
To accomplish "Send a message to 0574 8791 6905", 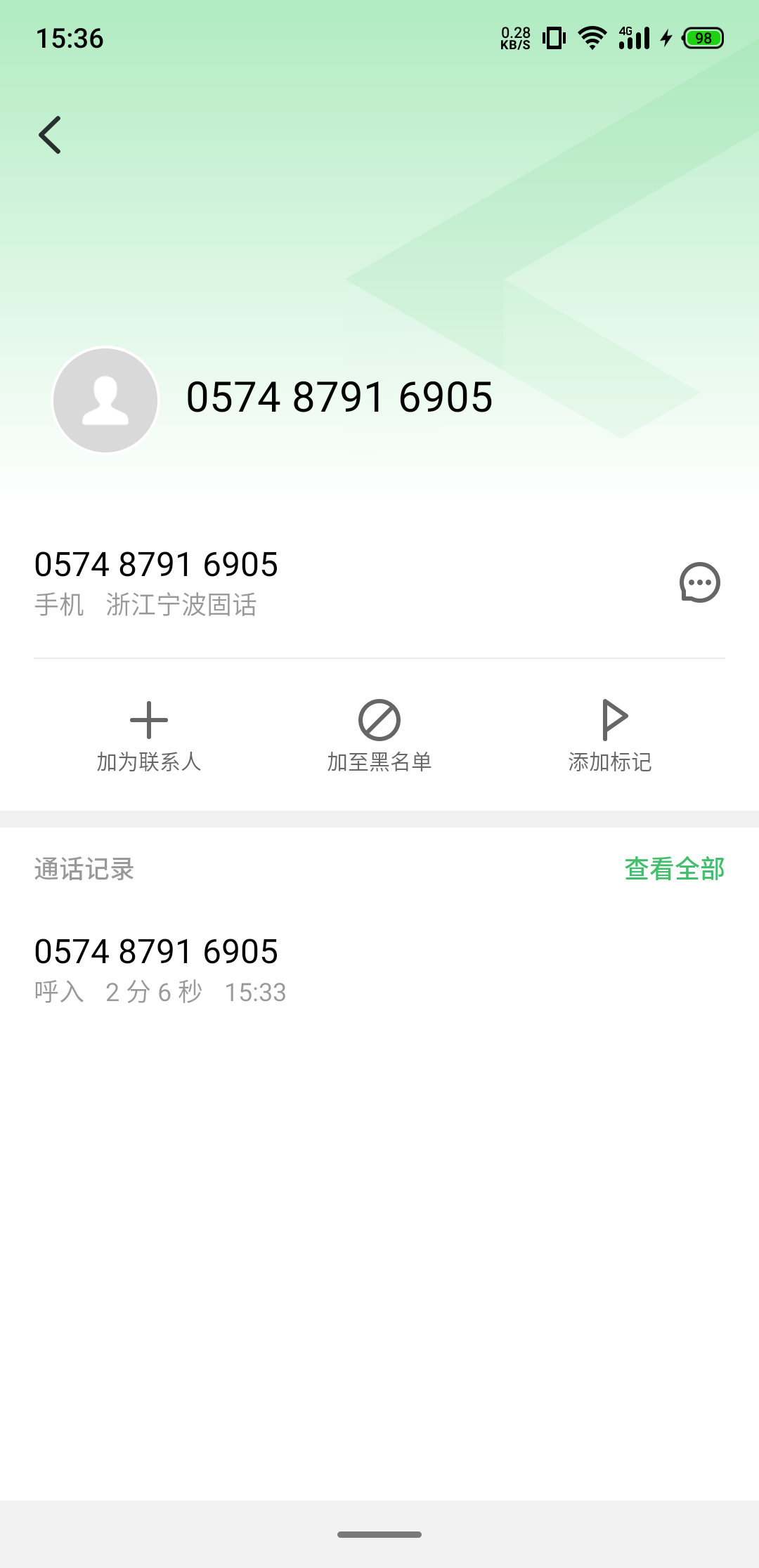I will (699, 582).
